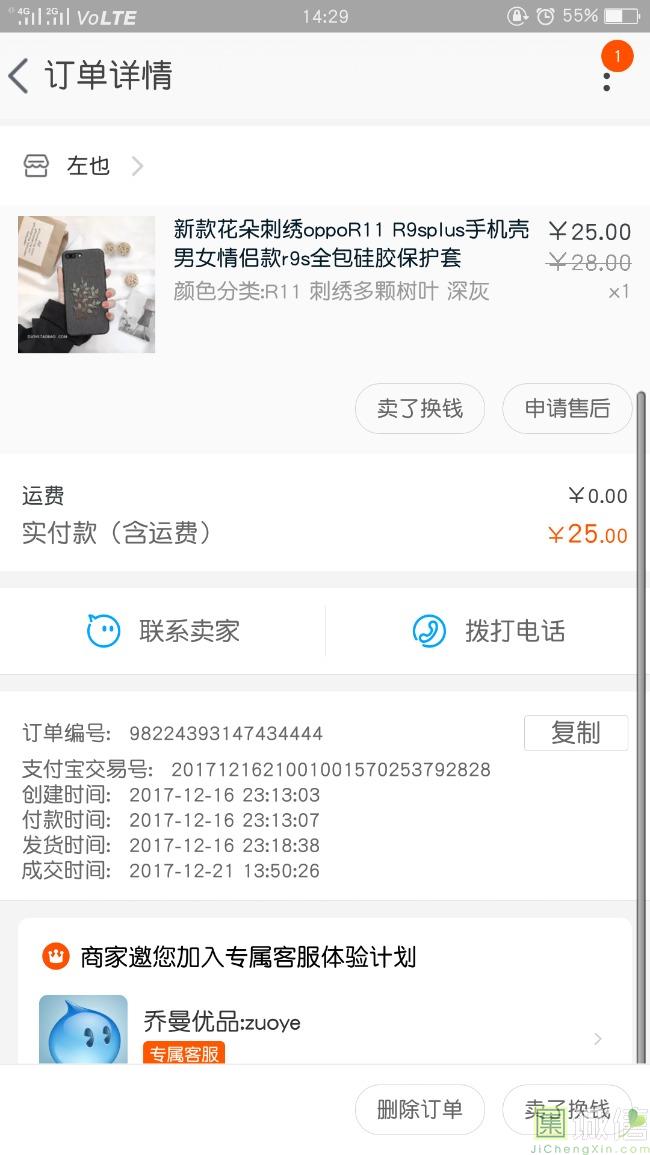Delete this order with 删除订单
This screenshot has height=1155, width=650.
pos(420,1109)
